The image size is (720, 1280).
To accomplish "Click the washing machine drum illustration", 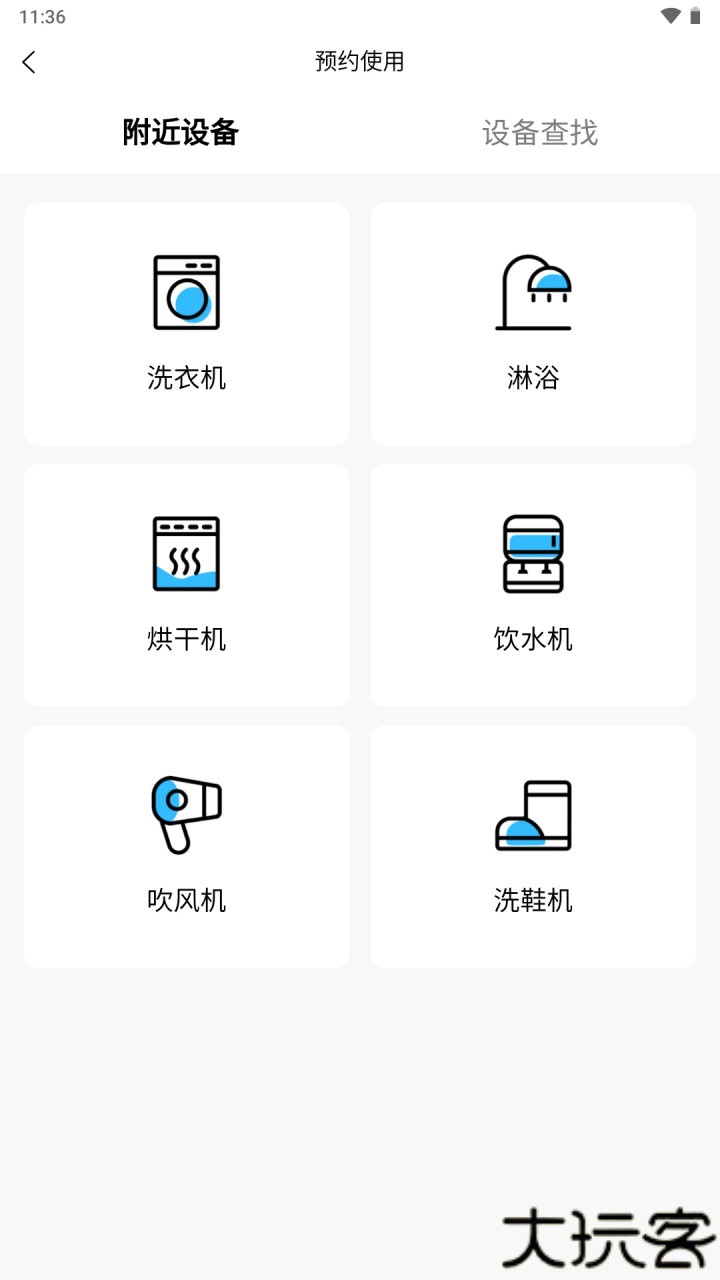I will (x=187, y=300).
